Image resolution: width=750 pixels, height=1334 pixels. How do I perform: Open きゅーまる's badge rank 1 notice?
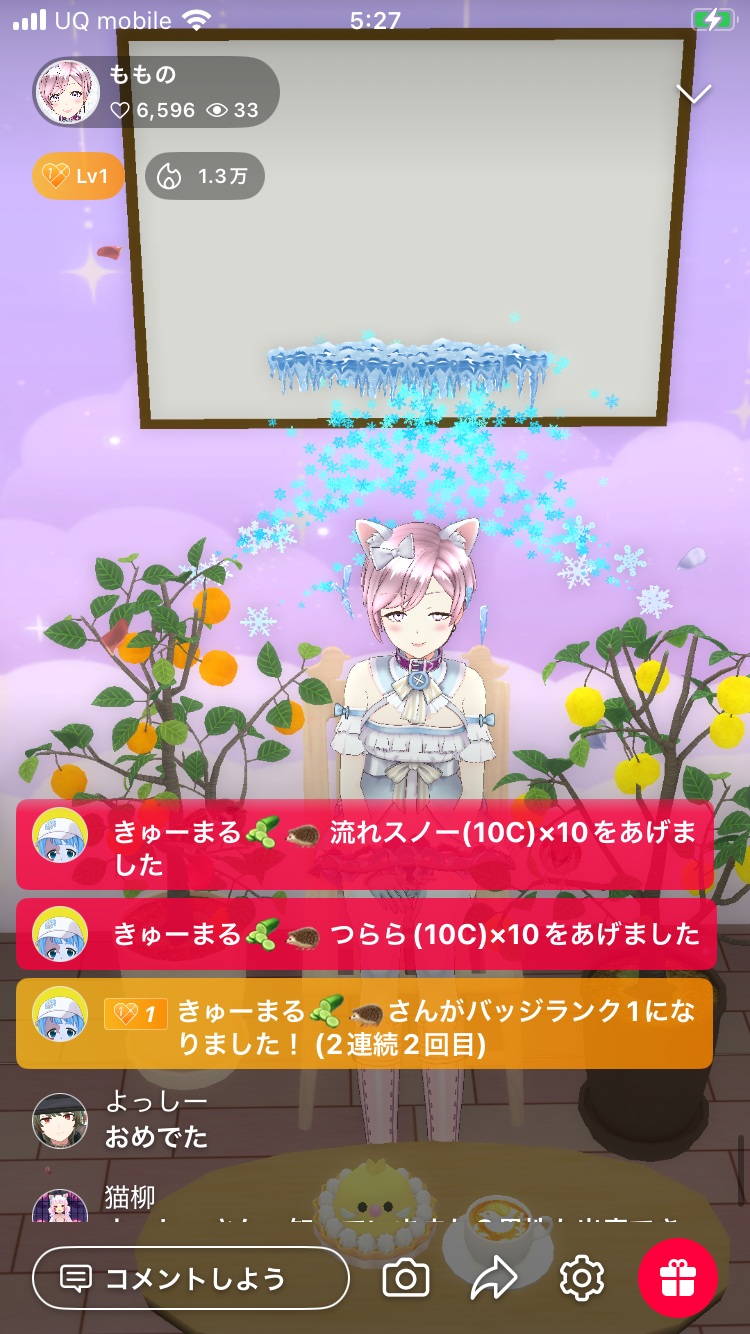coord(366,1023)
